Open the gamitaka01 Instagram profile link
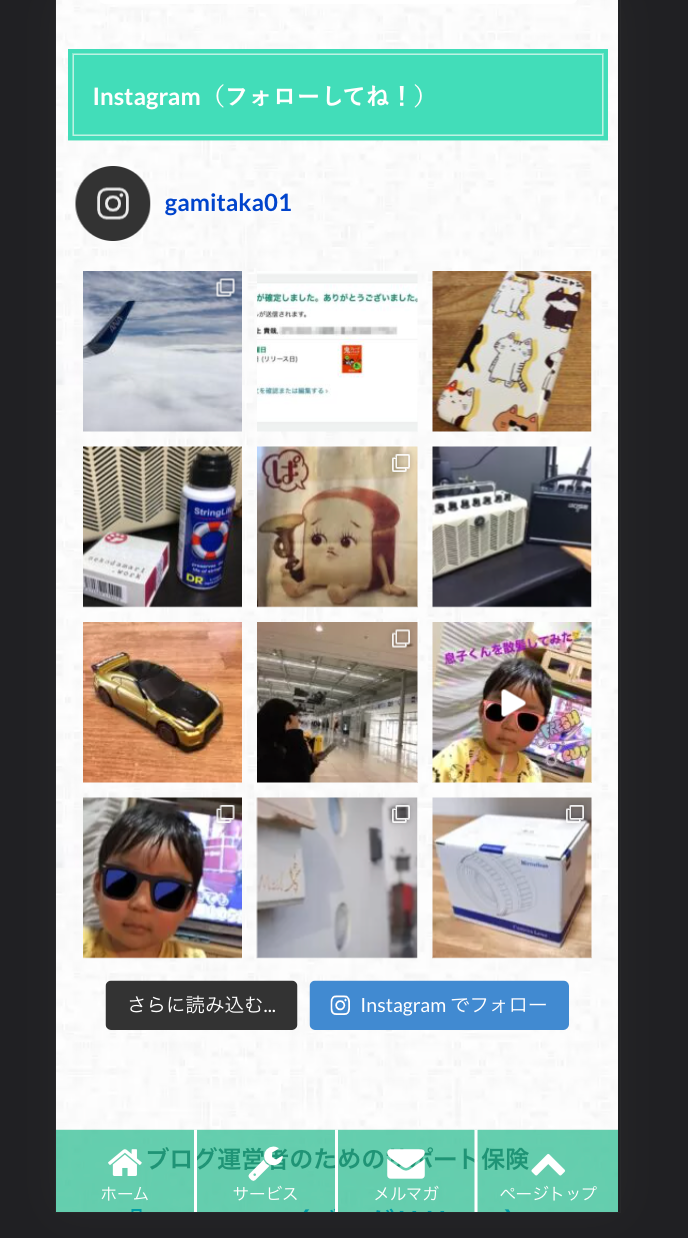The image size is (688, 1238). [227, 203]
